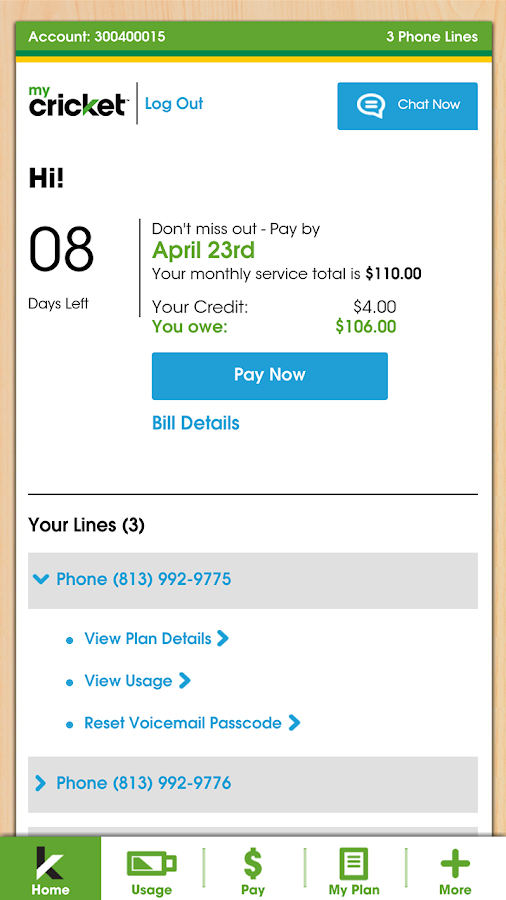Tap the Pay Now button
Screen dimensions: 506x900
point(270,376)
